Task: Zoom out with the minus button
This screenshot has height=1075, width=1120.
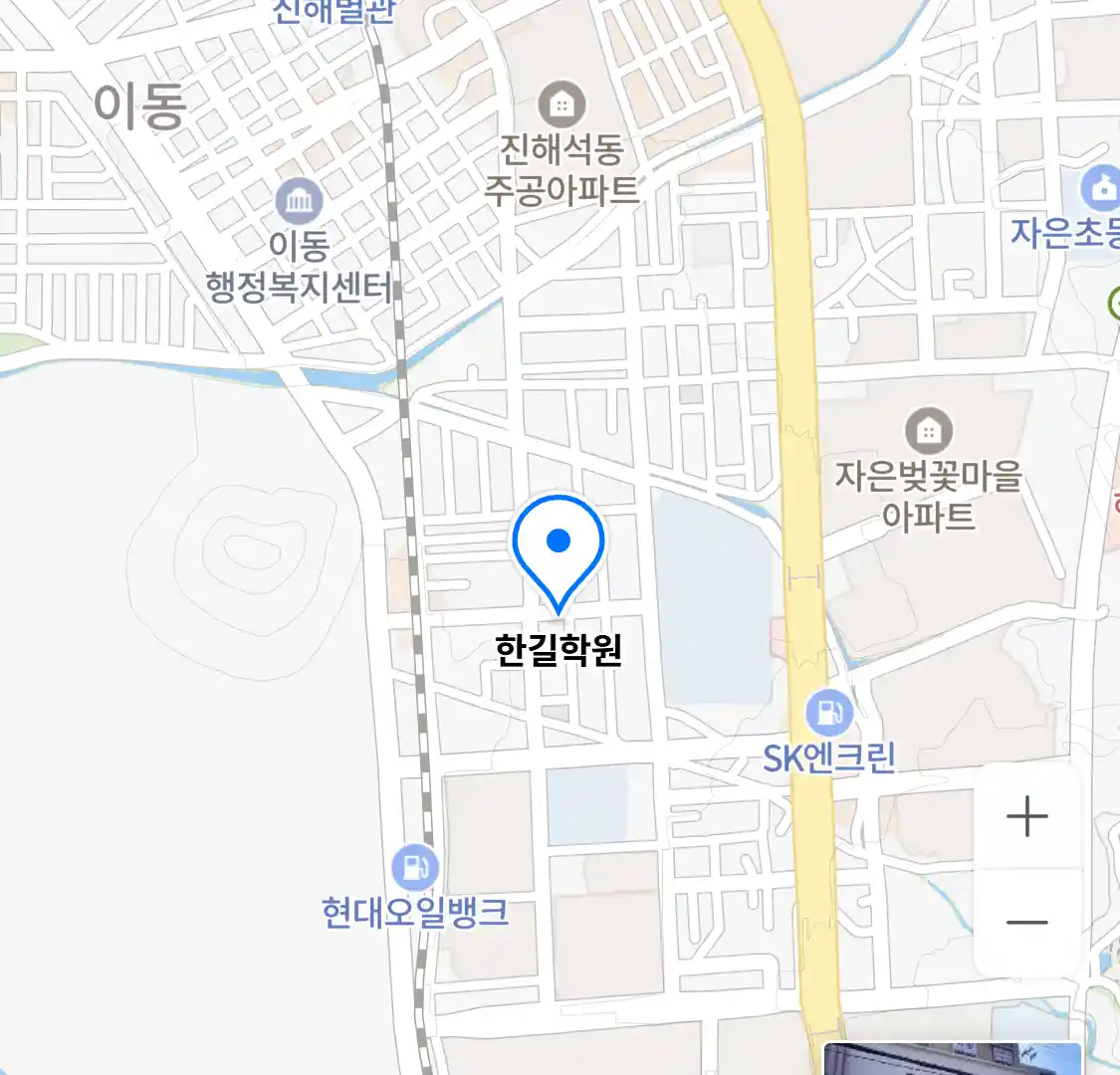Action: pos(1026,922)
